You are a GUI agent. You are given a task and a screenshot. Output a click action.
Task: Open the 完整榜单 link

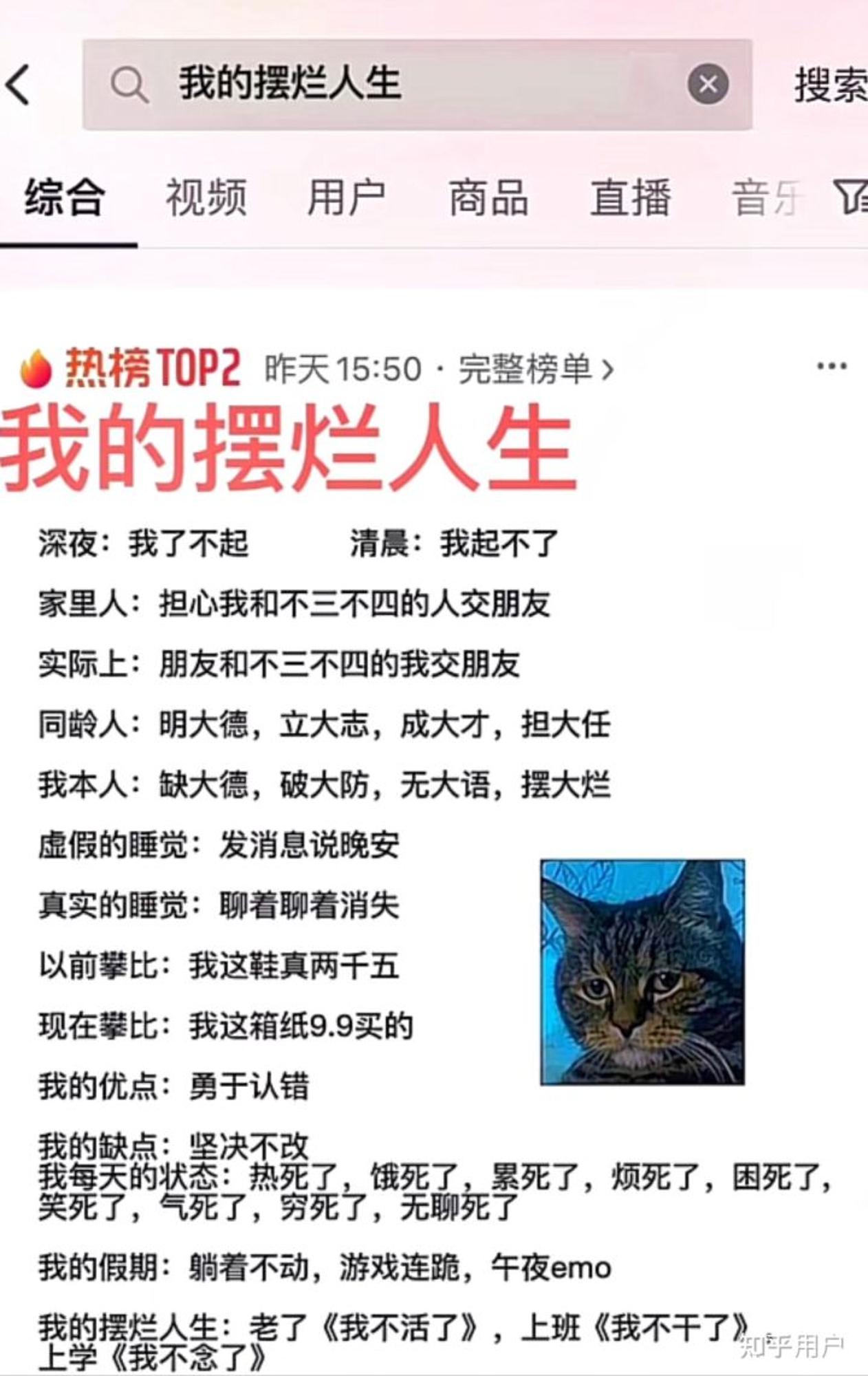[535, 369]
